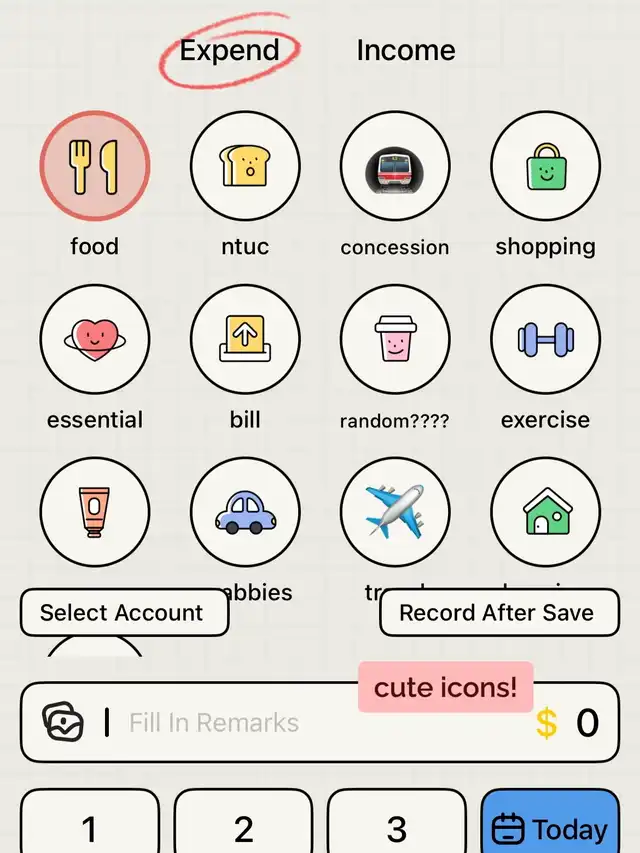Image resolution: width=640 pixels, height=853 pixels.
Task: Select the concession category
Action: 395,165
